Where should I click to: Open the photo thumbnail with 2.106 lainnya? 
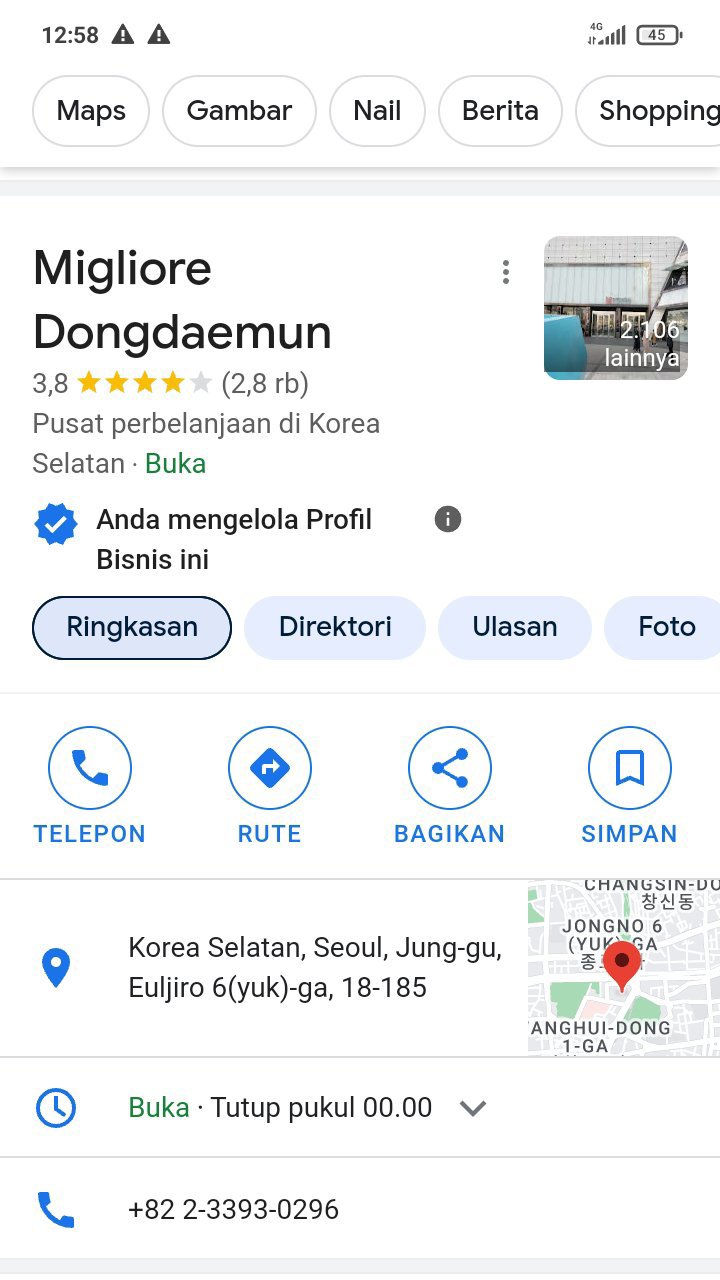(x=615, y=308)
